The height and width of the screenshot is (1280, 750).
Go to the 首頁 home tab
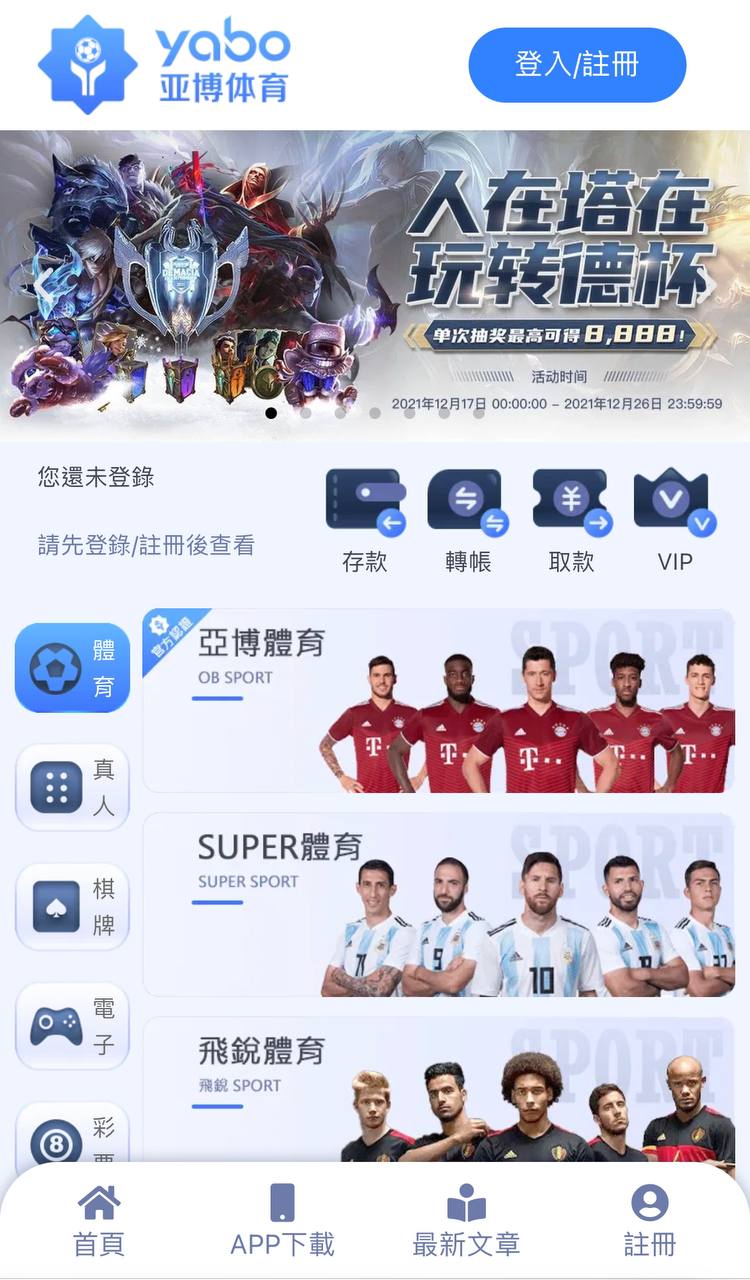(99, 1220)
